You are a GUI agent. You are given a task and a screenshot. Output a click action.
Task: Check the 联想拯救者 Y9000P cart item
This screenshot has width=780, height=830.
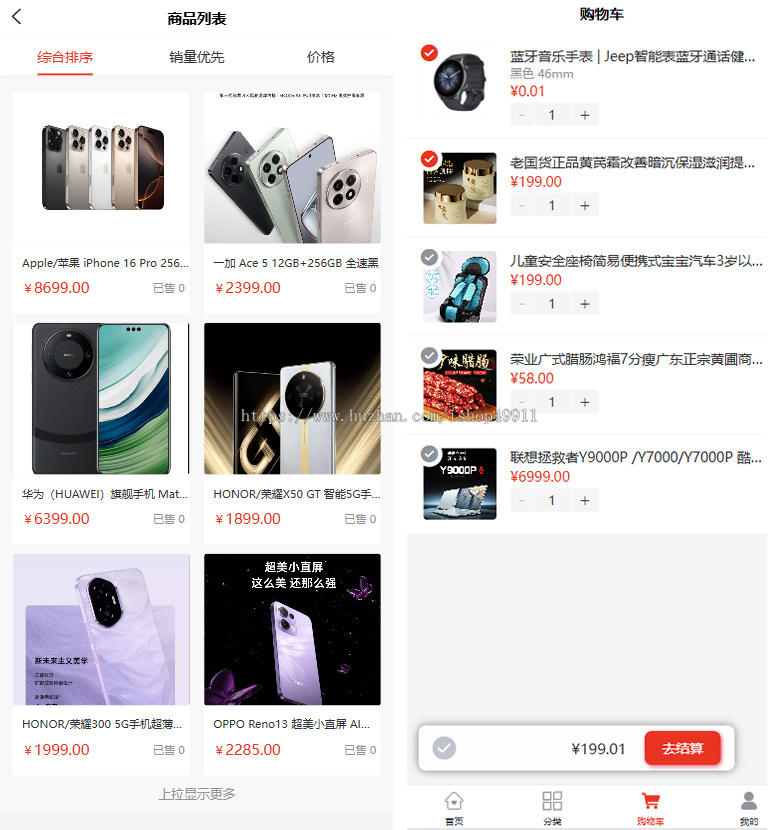pyautogui.click(x=430, y=454)
